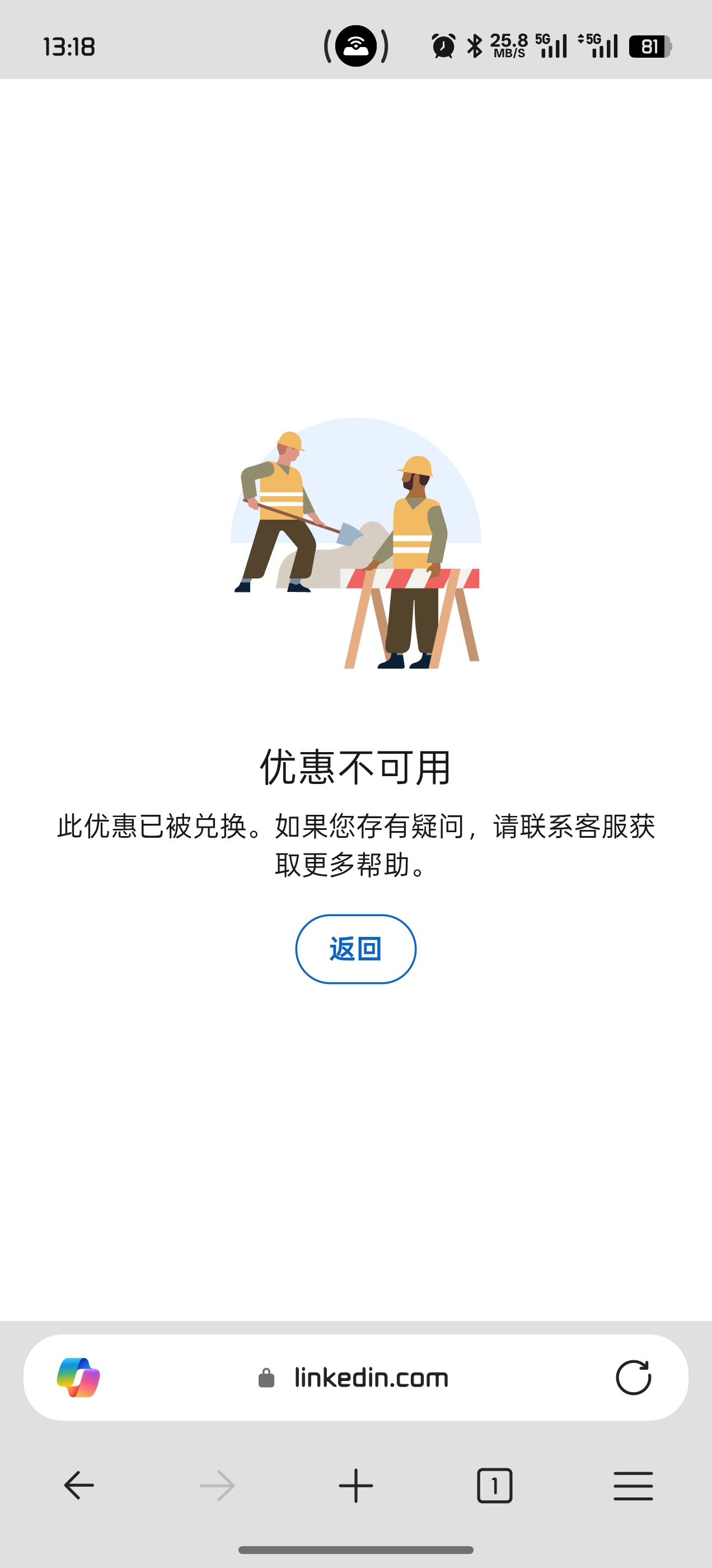Tap the padlock icon for site security info
712x1568 pixels.
pyautogui.click(x=265, y=1378)
